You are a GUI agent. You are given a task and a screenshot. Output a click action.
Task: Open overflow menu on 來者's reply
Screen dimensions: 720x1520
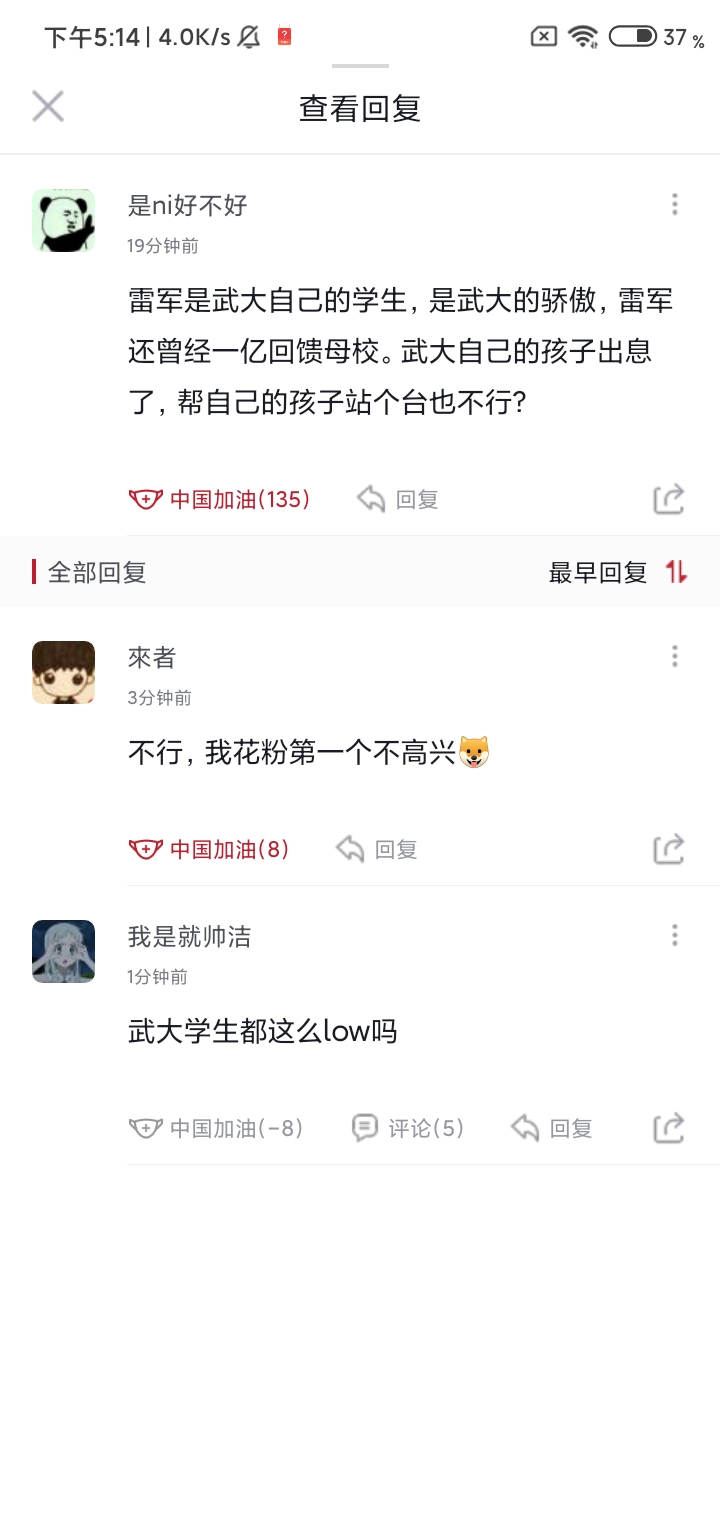[675, 656]
